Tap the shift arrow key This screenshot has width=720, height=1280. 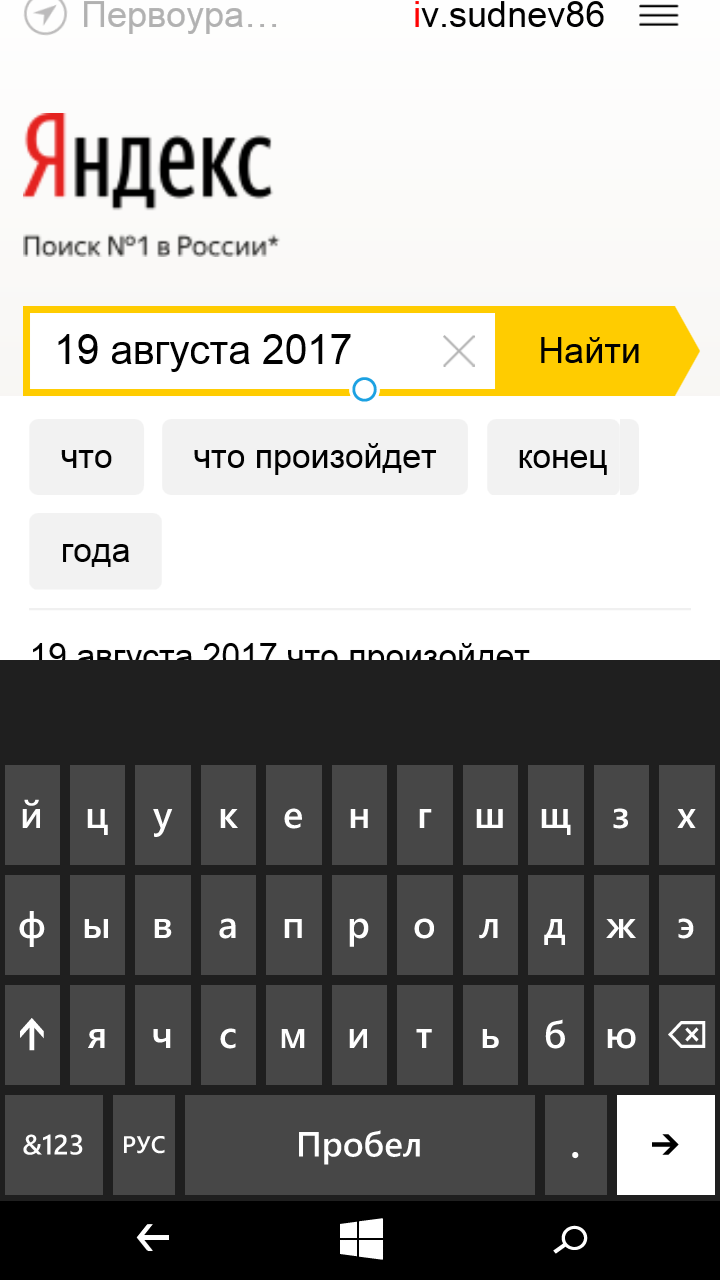click(32, 1035)
